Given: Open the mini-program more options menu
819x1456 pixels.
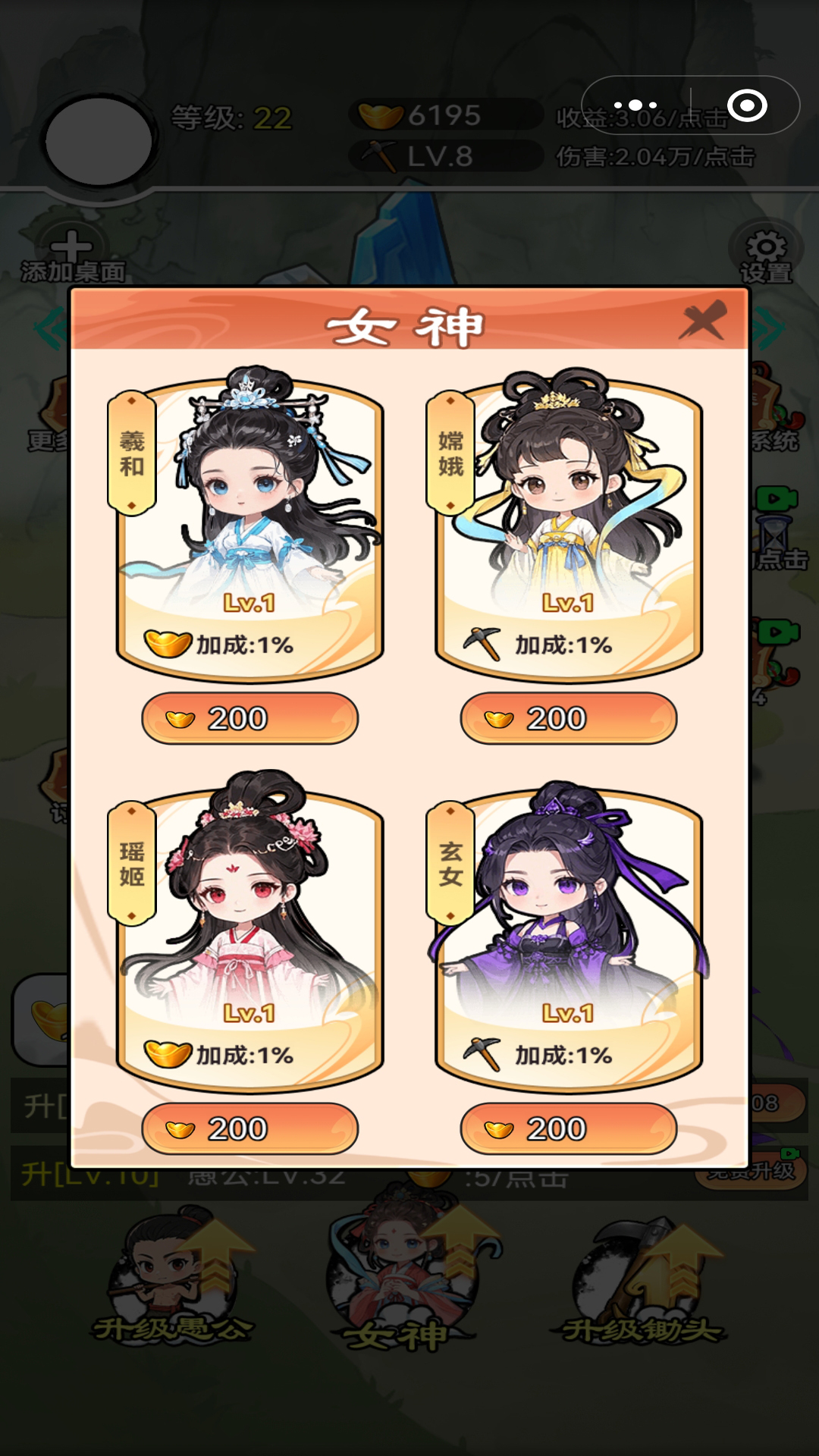Looking at the screenshot, I should 635,105.
